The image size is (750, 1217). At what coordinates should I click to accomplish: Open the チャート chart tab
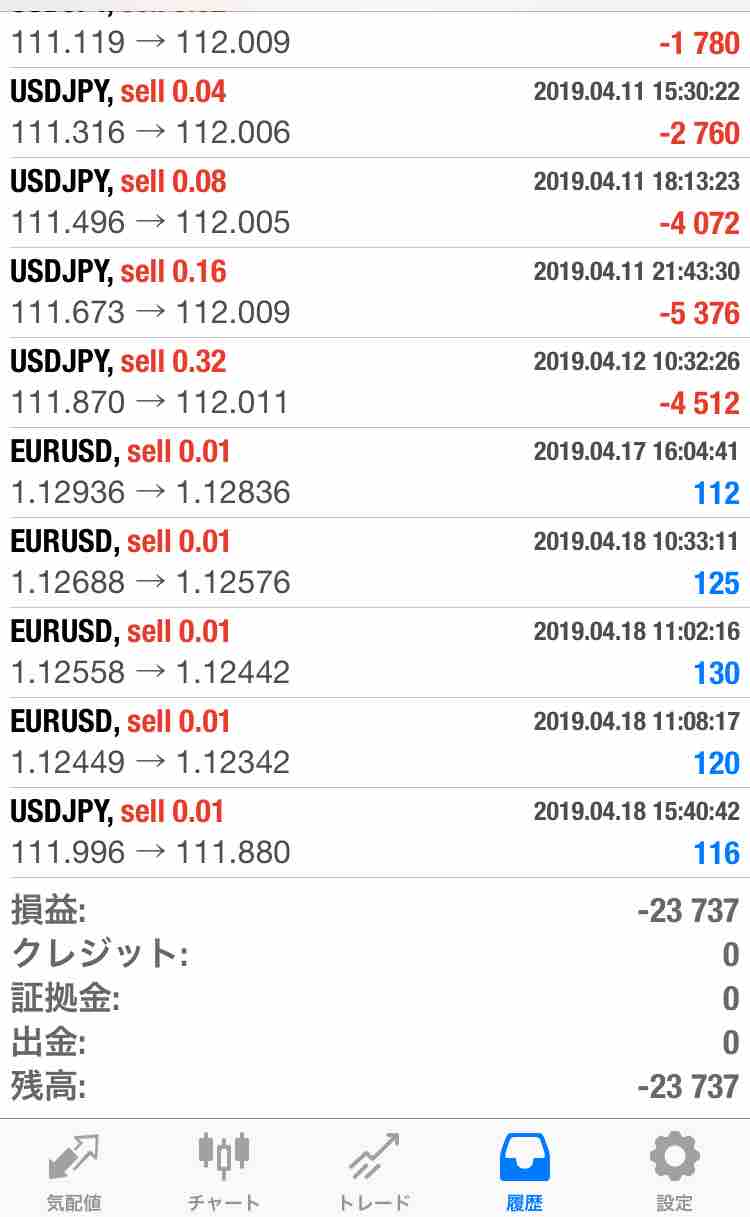pos(224,1170)
